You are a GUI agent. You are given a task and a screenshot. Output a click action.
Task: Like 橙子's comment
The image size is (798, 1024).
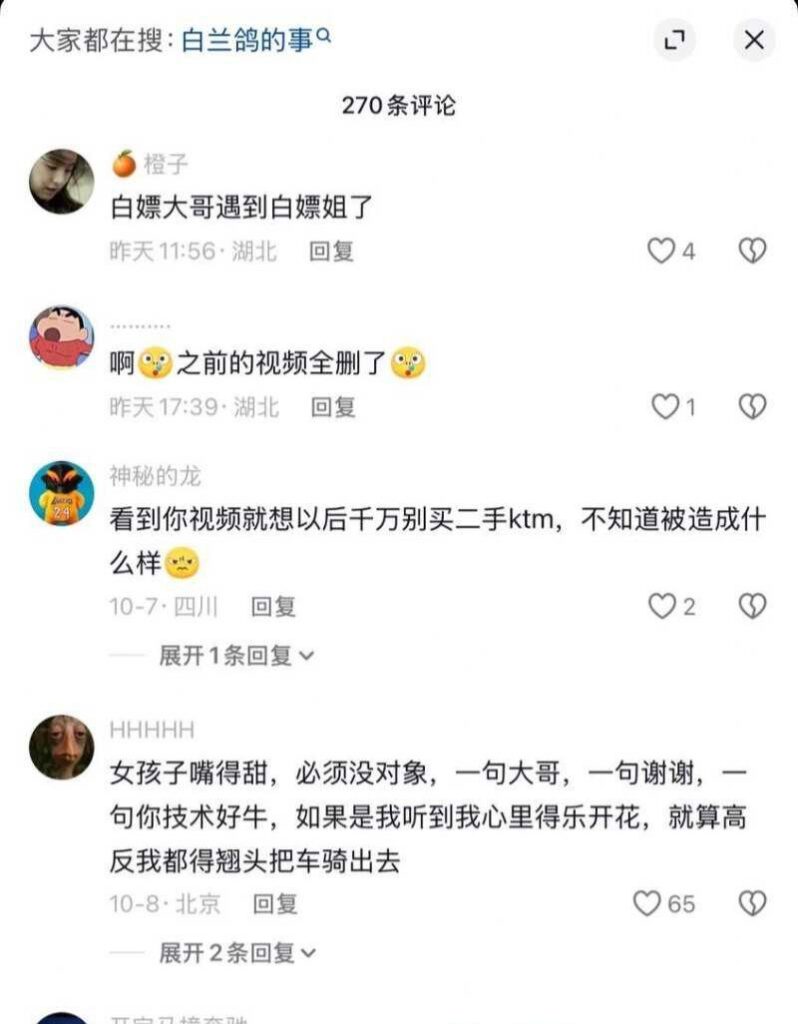(661, 251)
